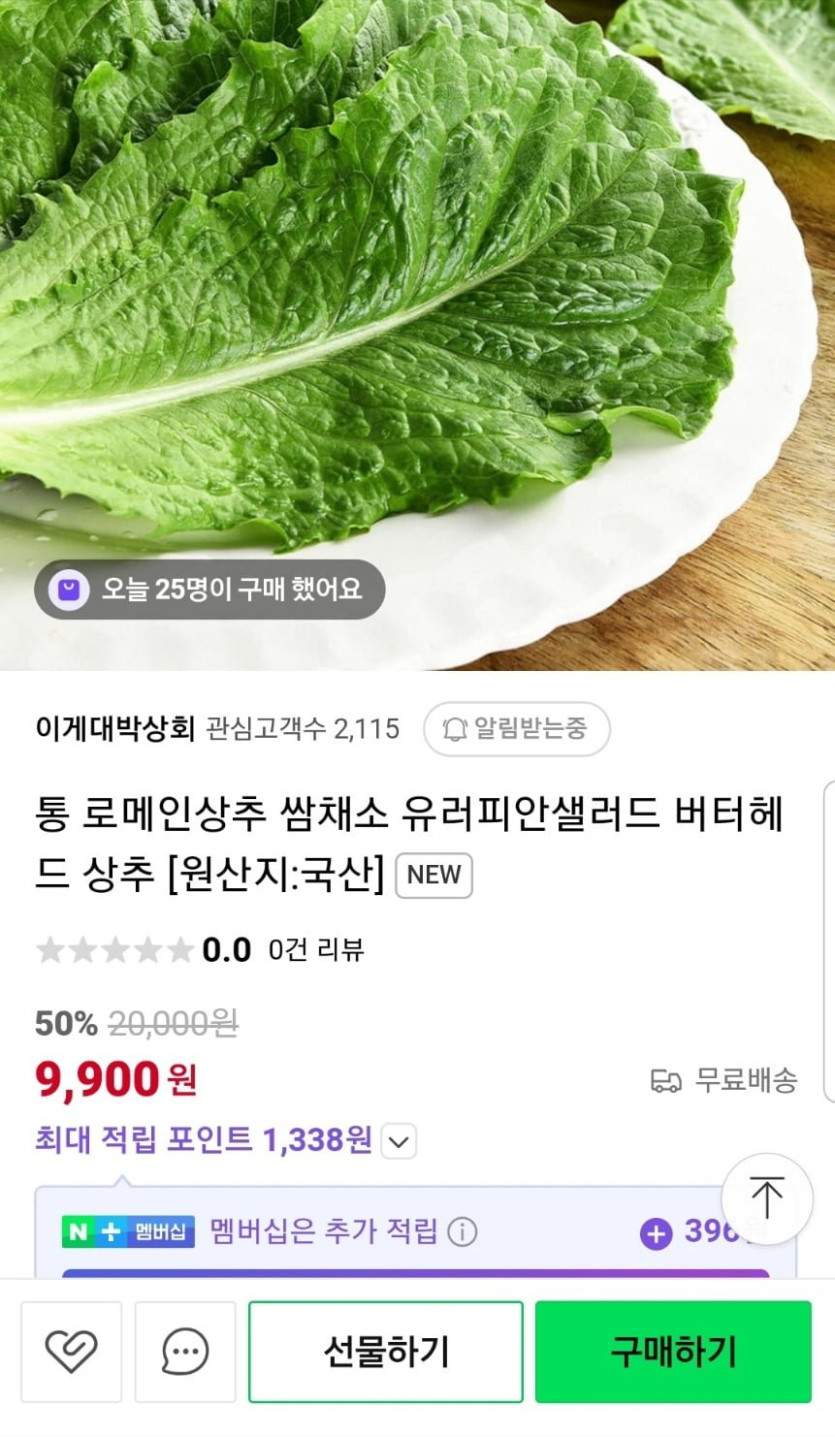This screenshot has height=1437, width=835.
Task: Add this lettuce to wishlist heart
Action: click(71, 1352)
